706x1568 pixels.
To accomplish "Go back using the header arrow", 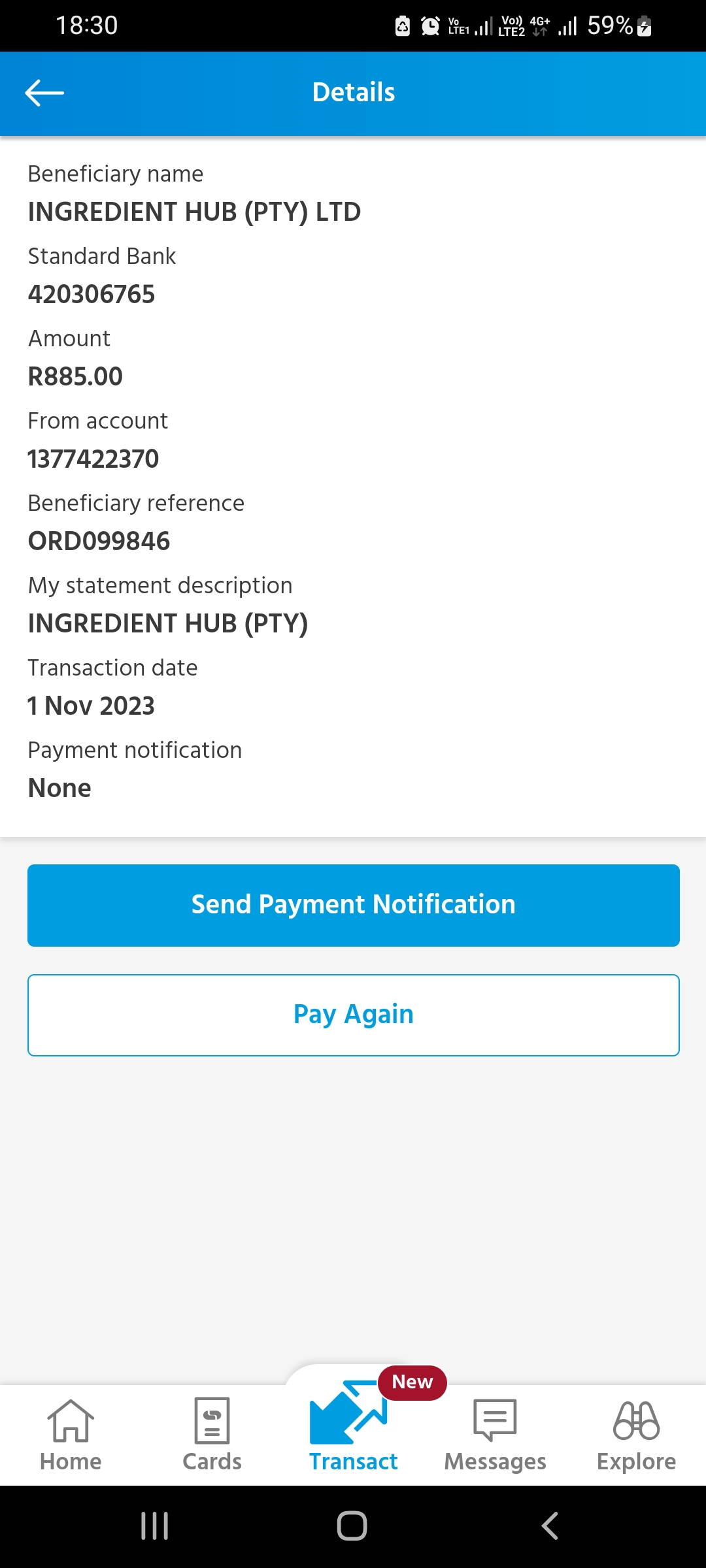I will [44, 93].
